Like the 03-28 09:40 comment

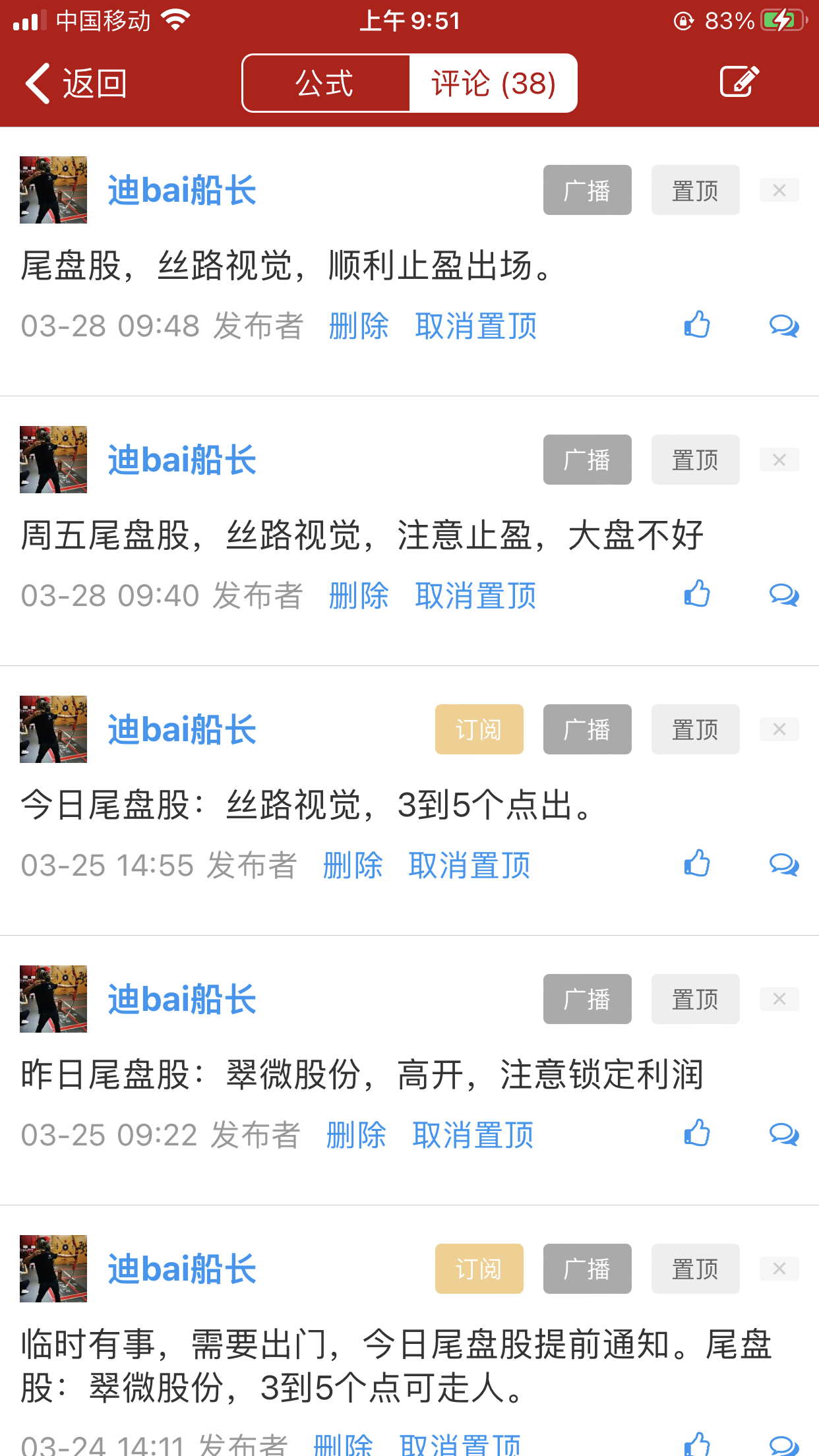697,595
